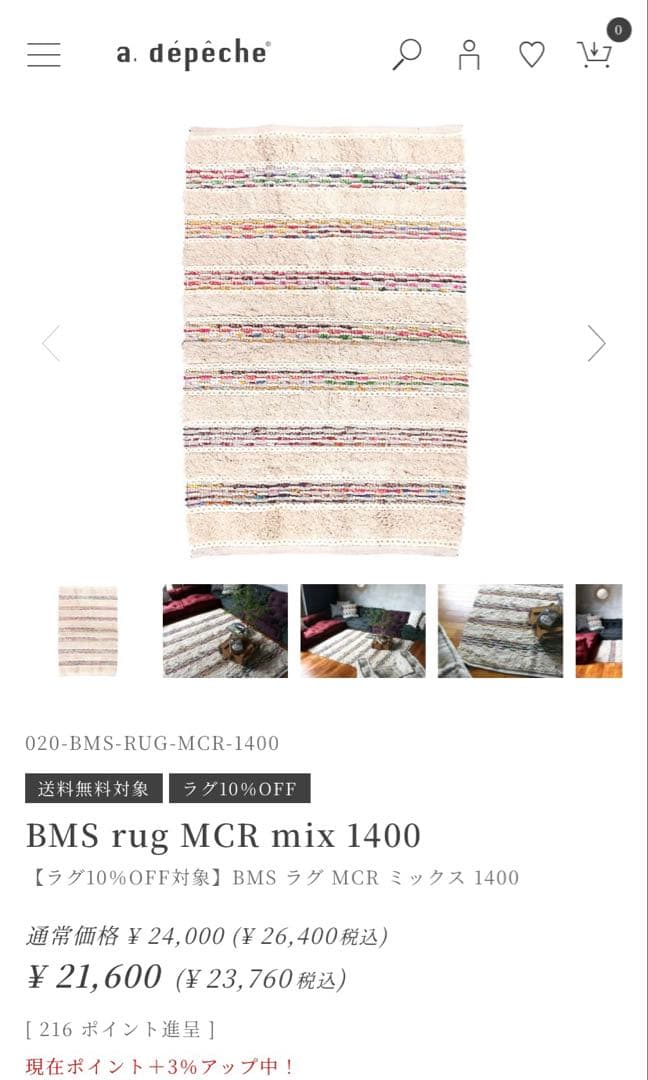
Task: Show next product image arrow
Action: click(x=596, y=343)
